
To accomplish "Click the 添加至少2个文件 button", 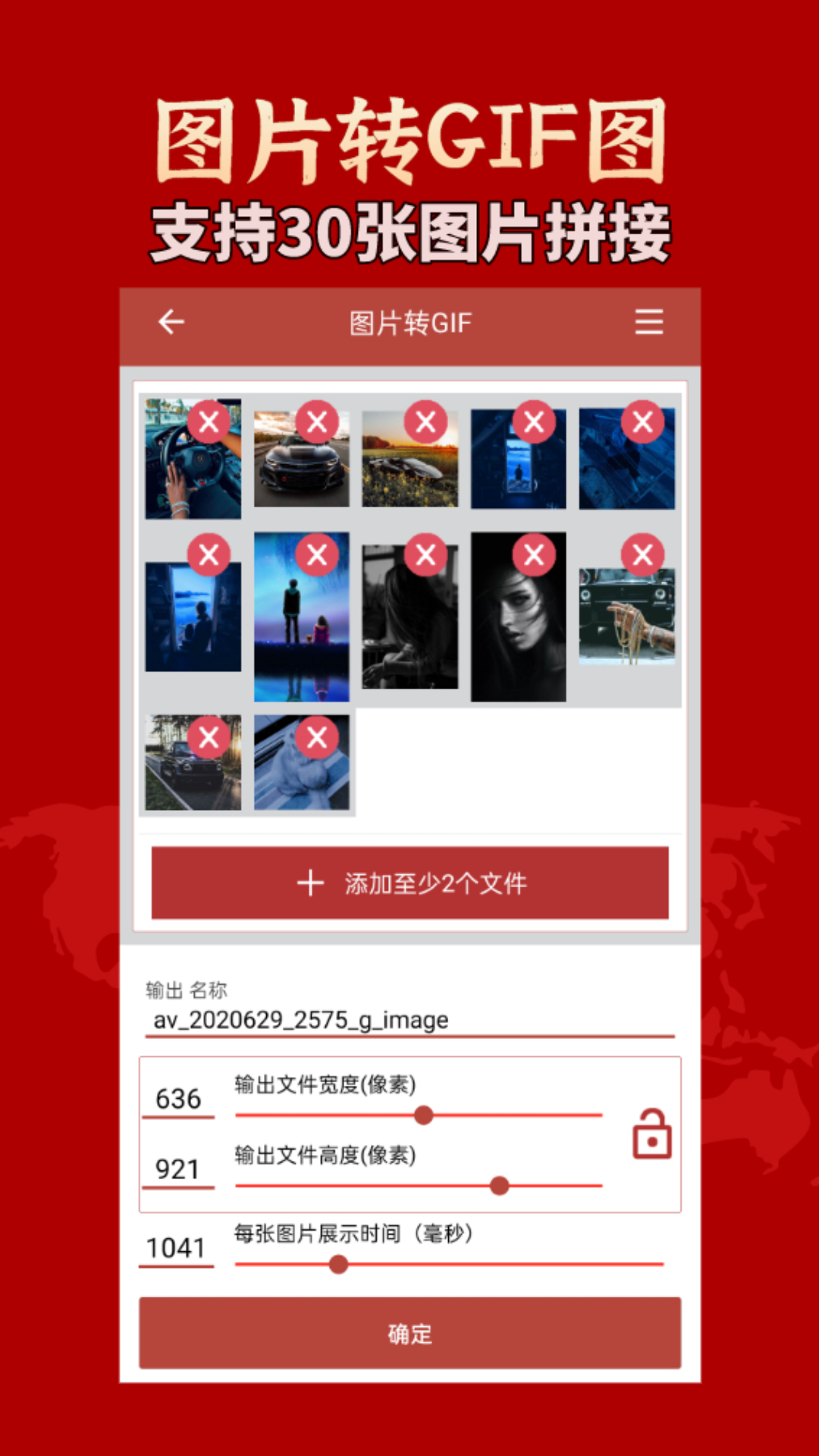I will click(409, 882).
